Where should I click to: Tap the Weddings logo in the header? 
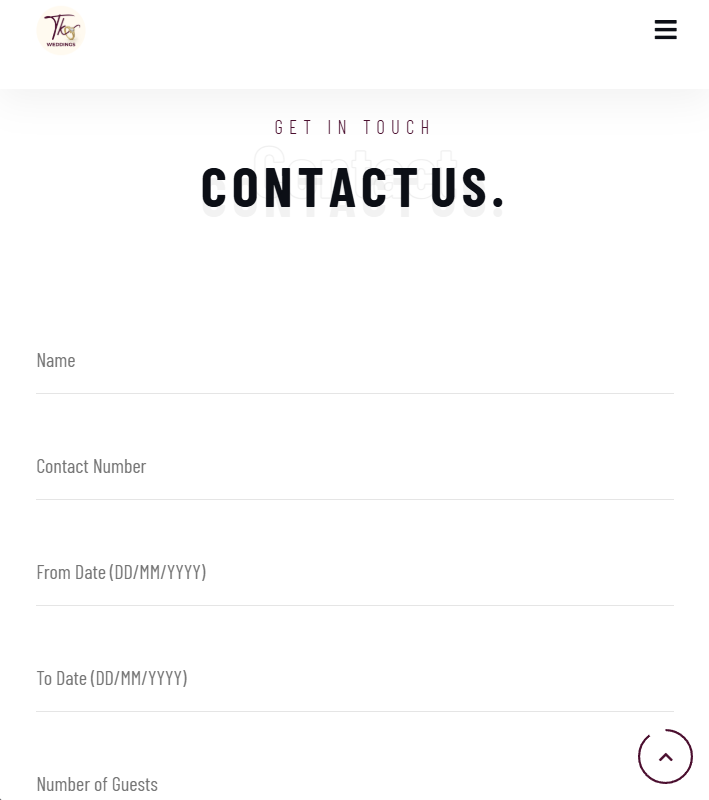[61, 30]
